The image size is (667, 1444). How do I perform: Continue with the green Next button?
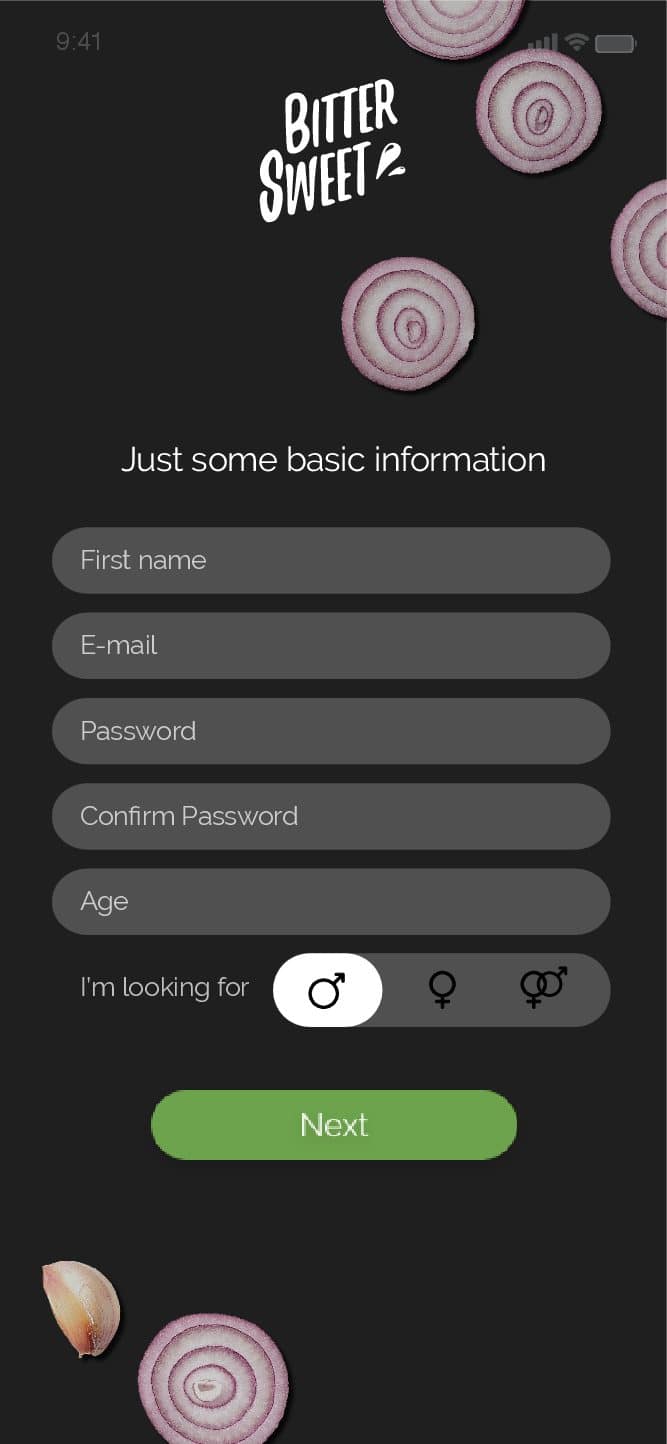click(x=334, y=1125)
